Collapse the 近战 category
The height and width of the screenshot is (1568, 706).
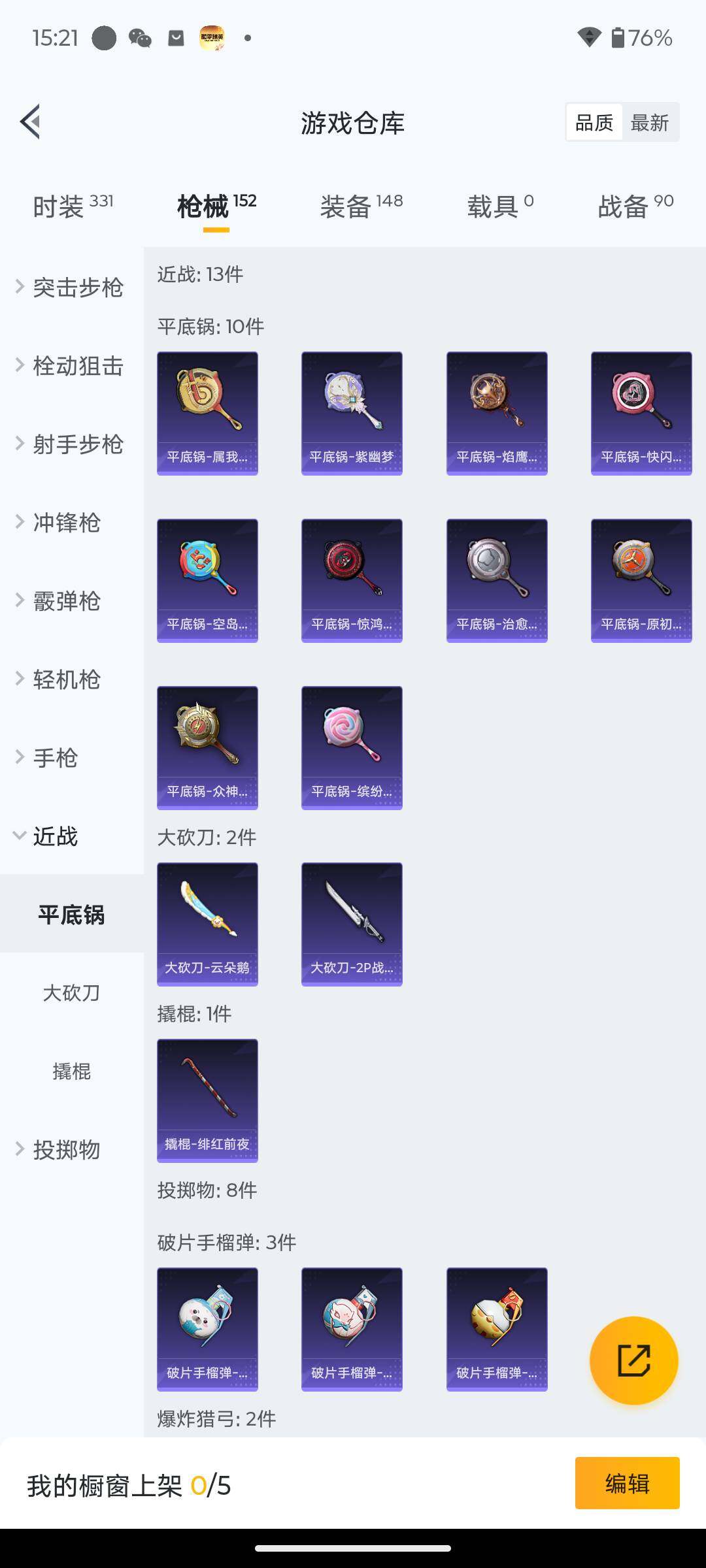tap(56, 836)
